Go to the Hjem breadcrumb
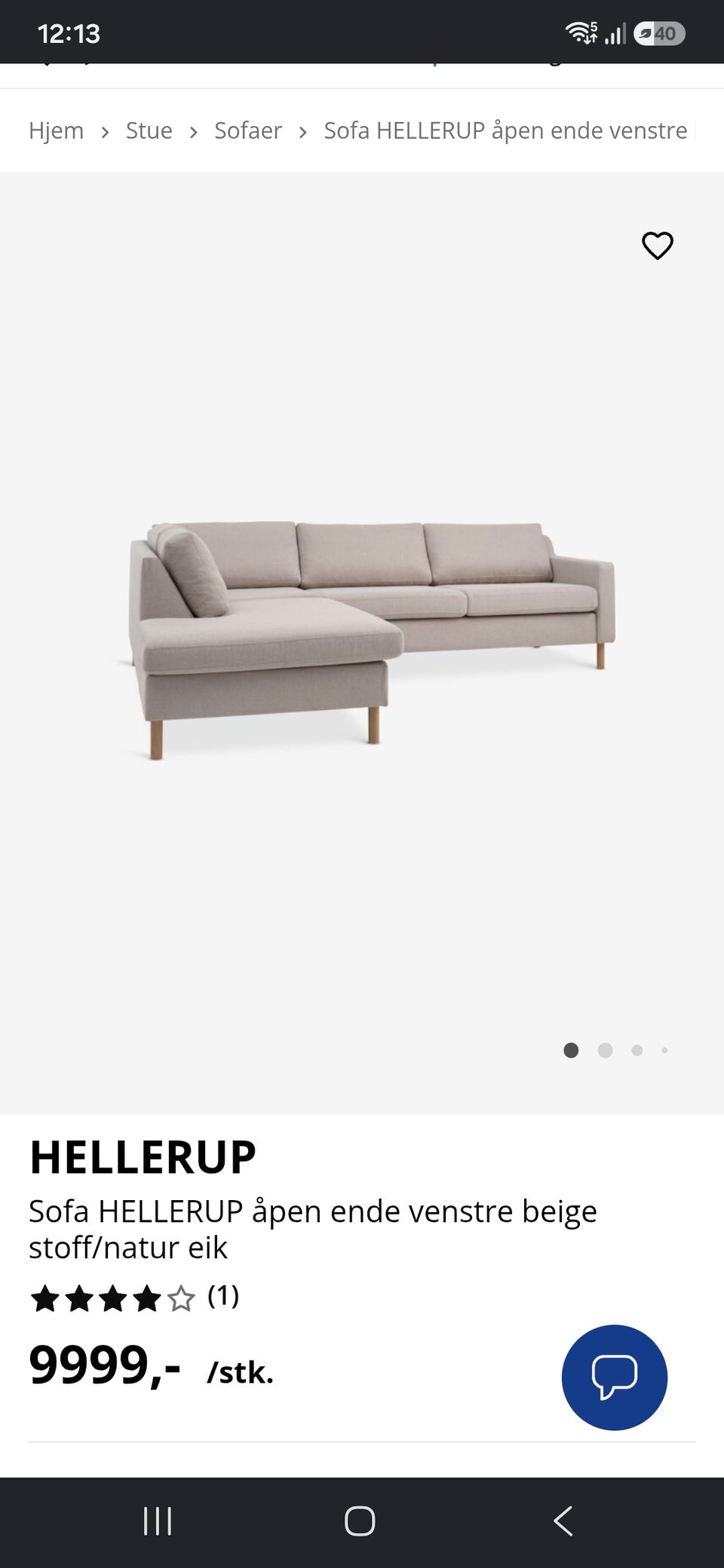 pyautogui.click(x=56, y=130)
